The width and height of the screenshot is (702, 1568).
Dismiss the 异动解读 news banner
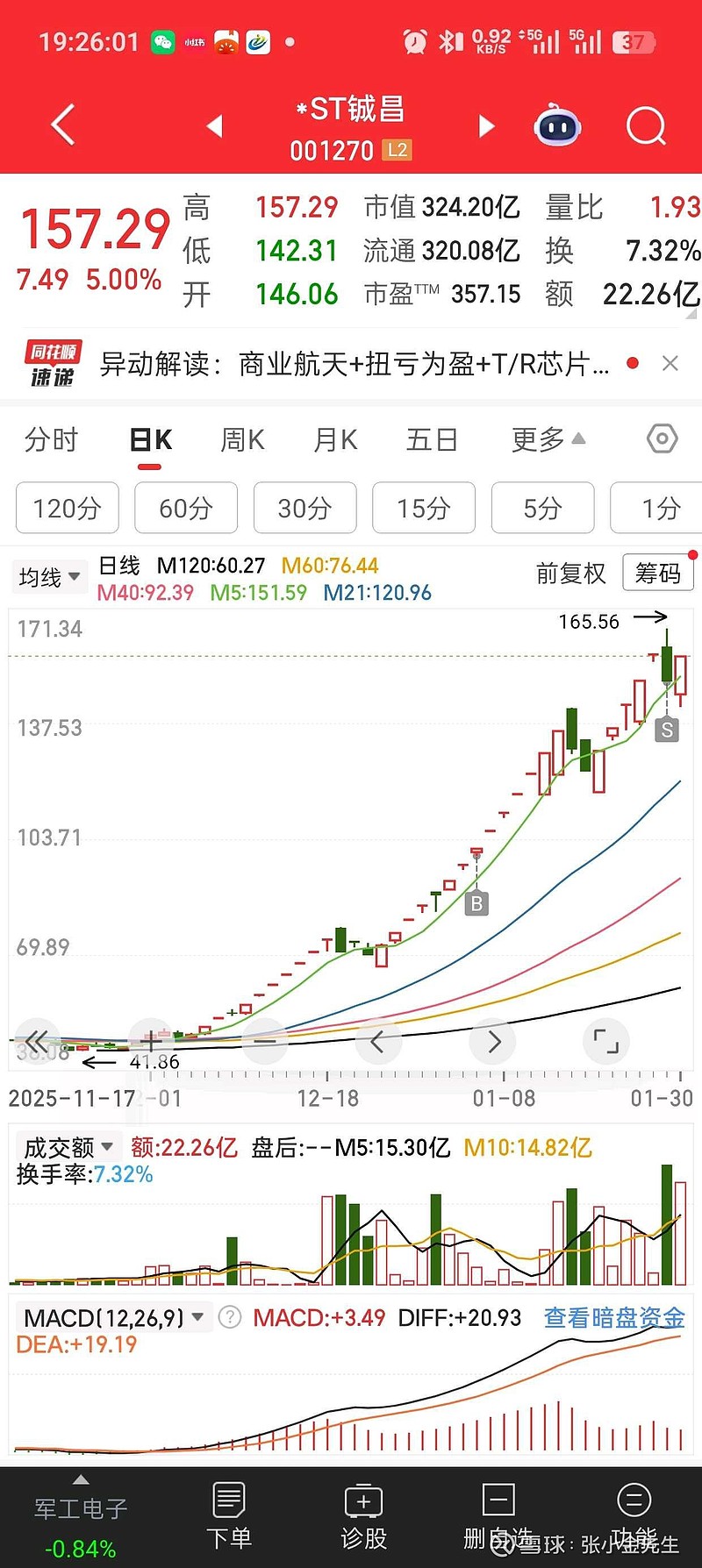coord(670,363)
